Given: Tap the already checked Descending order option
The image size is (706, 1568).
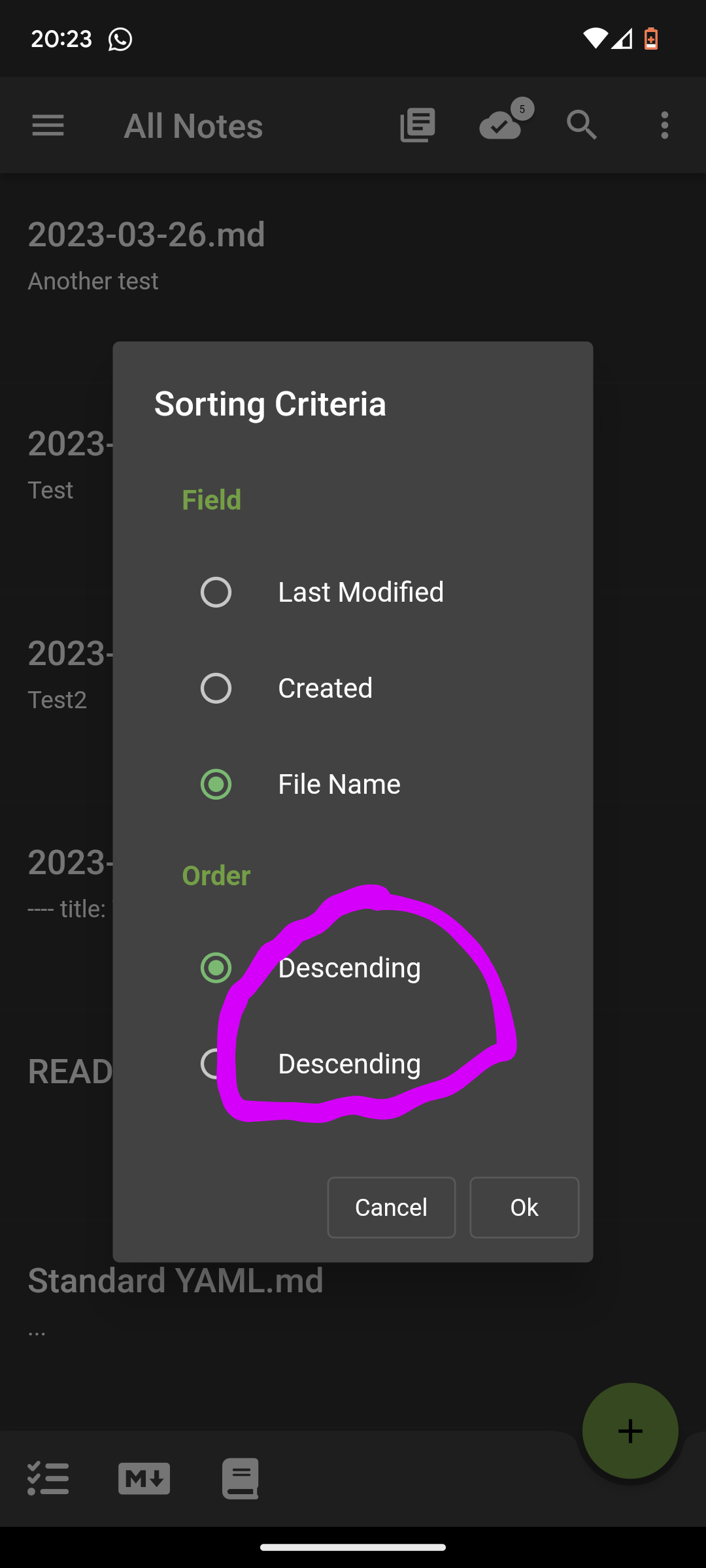Looking at the screenshot, I should 352,968.
